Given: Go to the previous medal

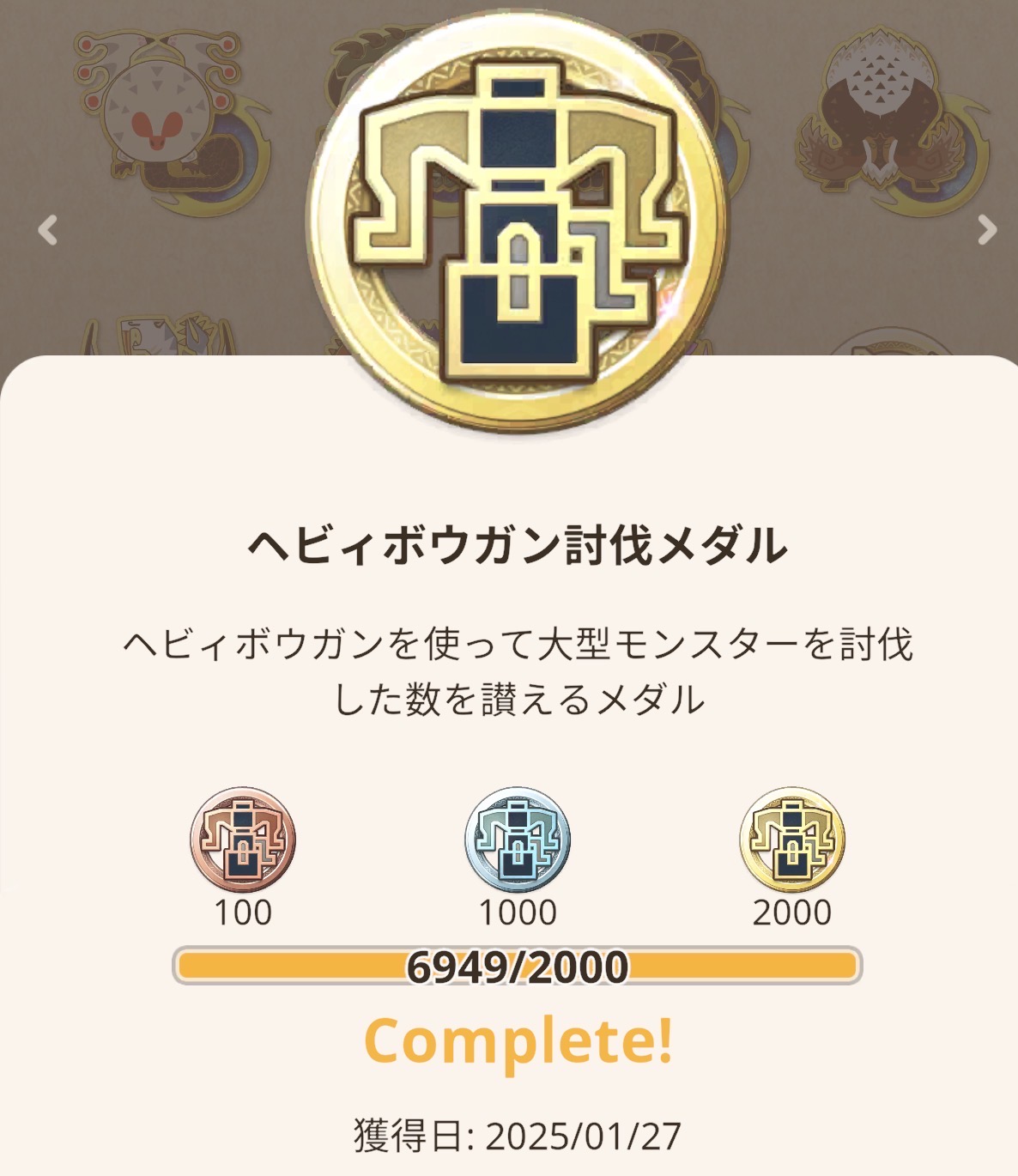Looking at the screenshot, I should pyautogui.click(x=48, y=230).
